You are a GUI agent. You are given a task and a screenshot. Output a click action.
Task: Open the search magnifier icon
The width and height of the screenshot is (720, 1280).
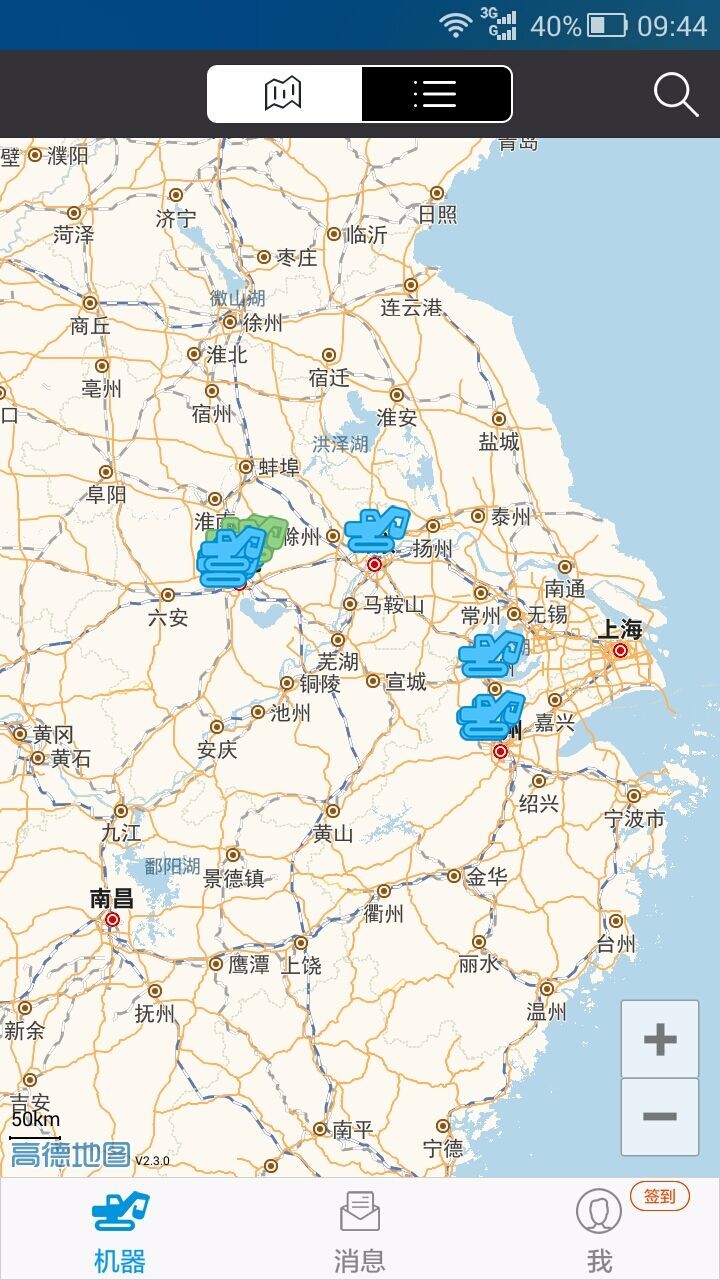(x=676, y=95)
